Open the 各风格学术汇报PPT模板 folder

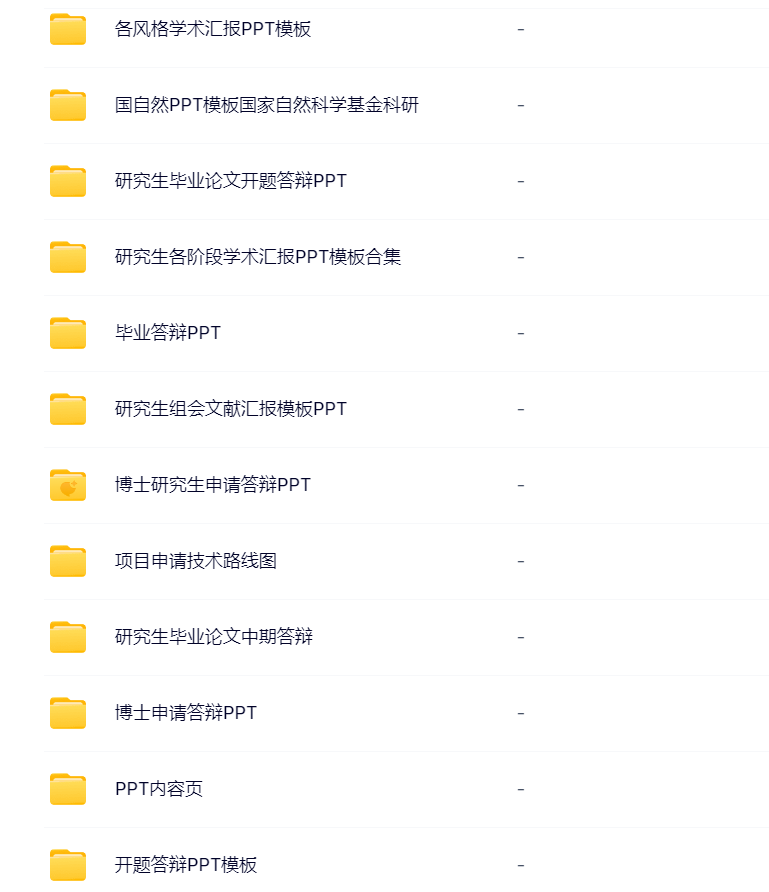coord(213,30)
